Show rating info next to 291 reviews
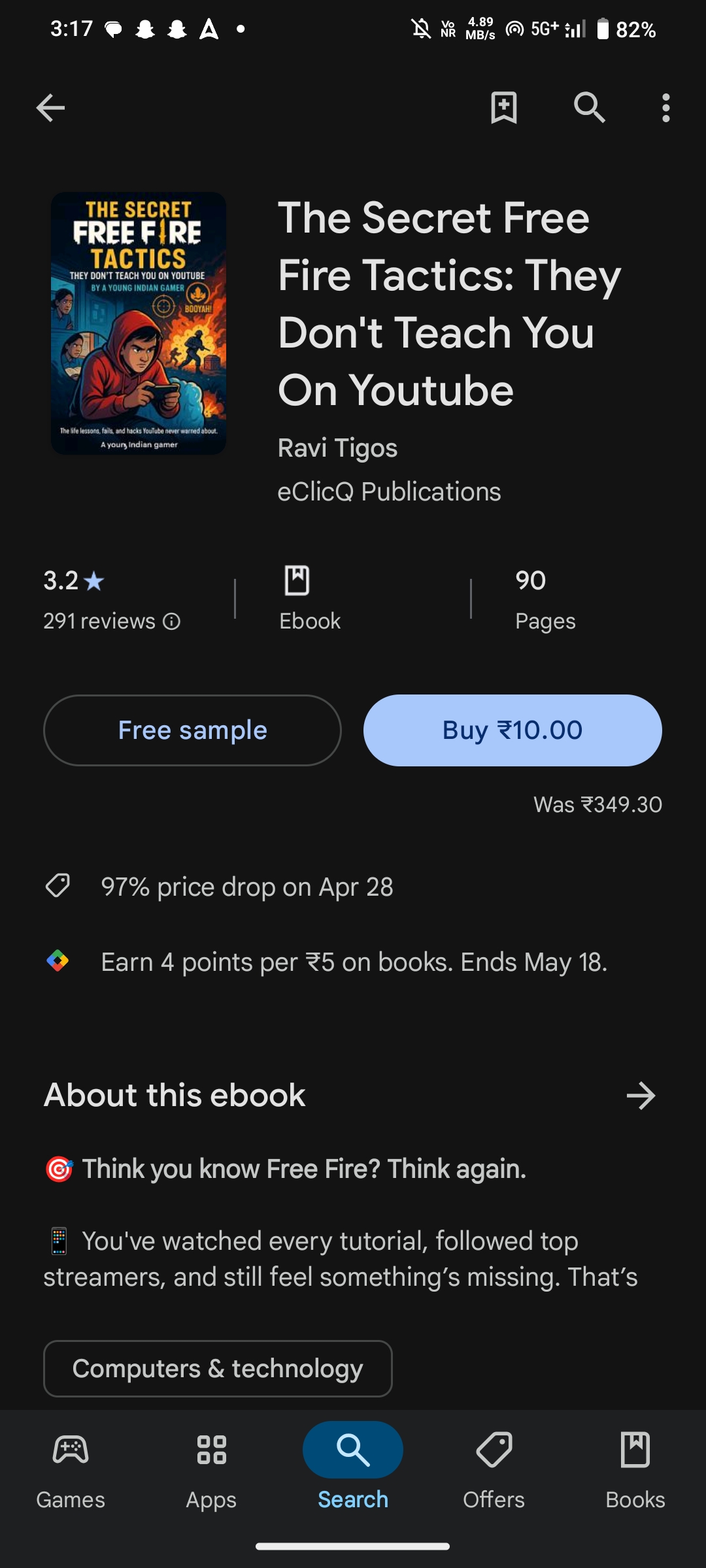The image size is (706, 1568). [x=172, y=621]
